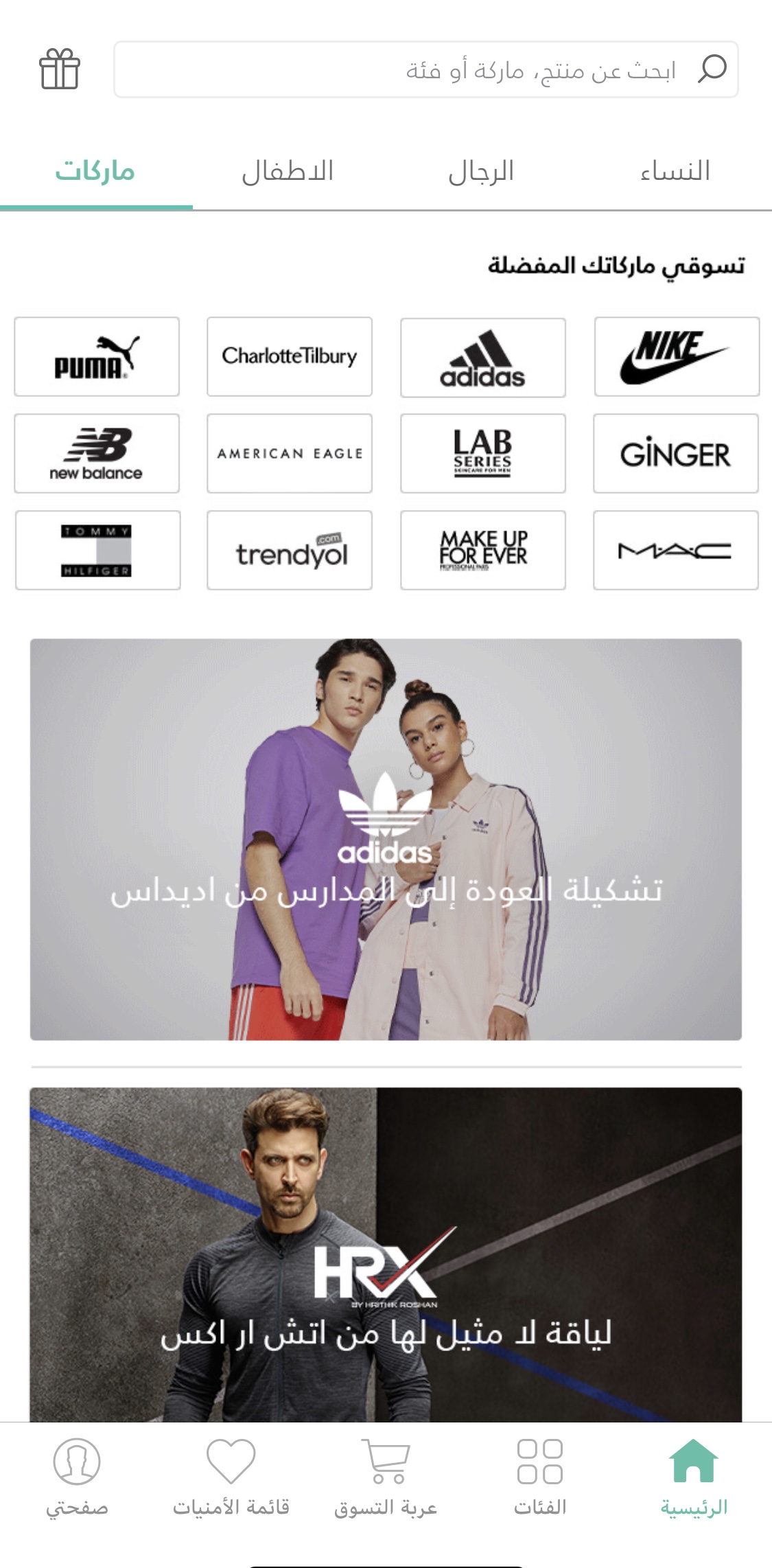
Task: Tap the product search field
Action: tap(426, 69)
